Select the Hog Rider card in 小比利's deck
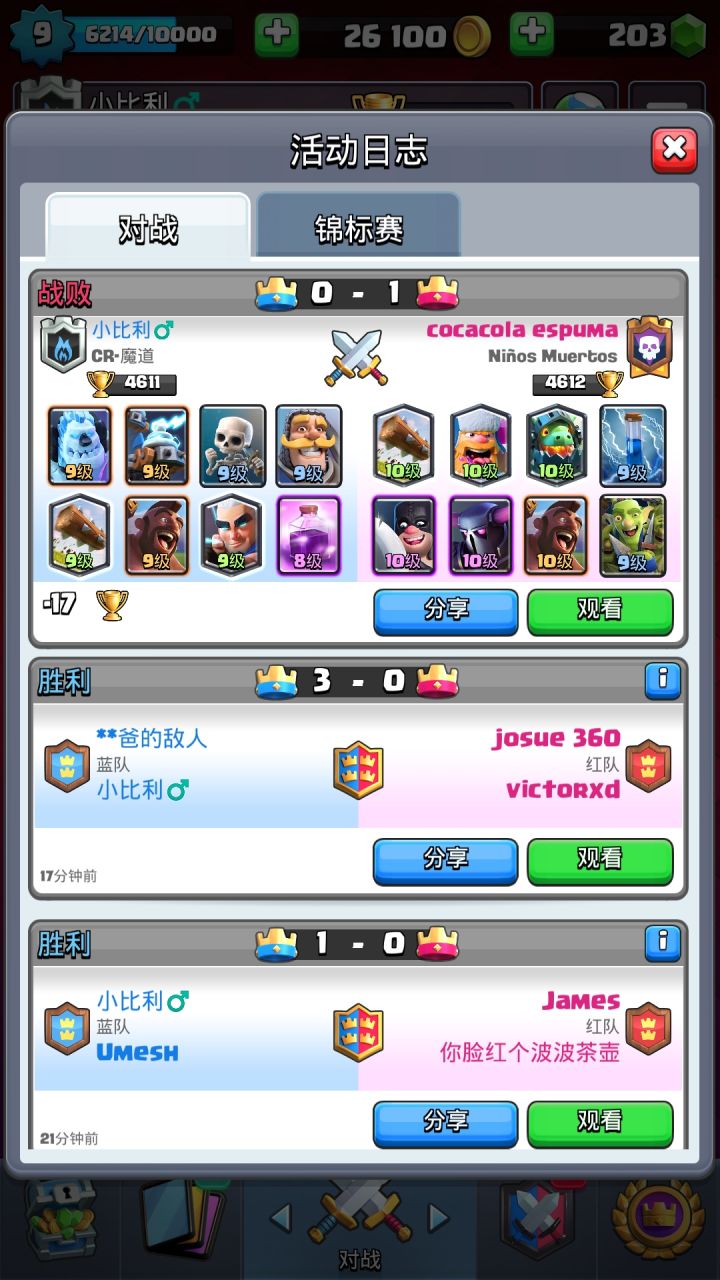Screen dimensions: 720x1280 click(x=155, y=537)
